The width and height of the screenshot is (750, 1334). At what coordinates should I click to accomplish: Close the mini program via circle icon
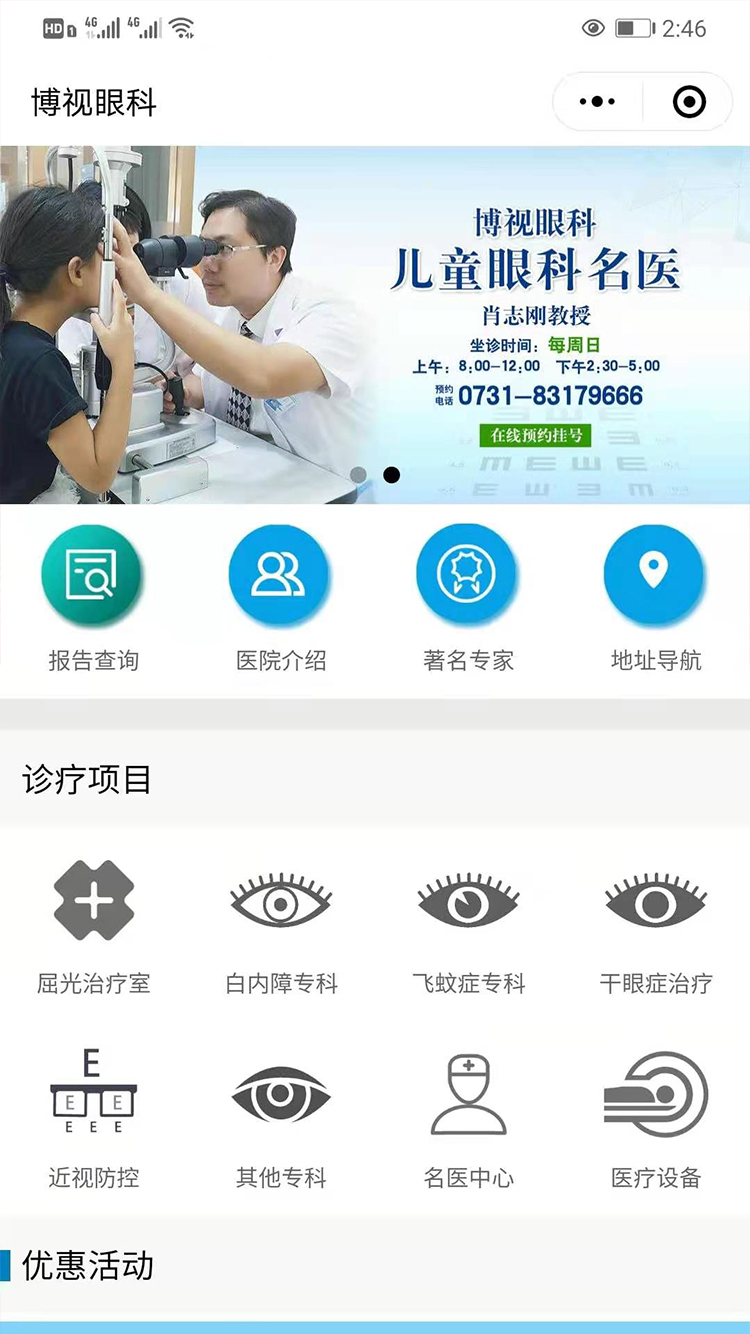[689, 102]
